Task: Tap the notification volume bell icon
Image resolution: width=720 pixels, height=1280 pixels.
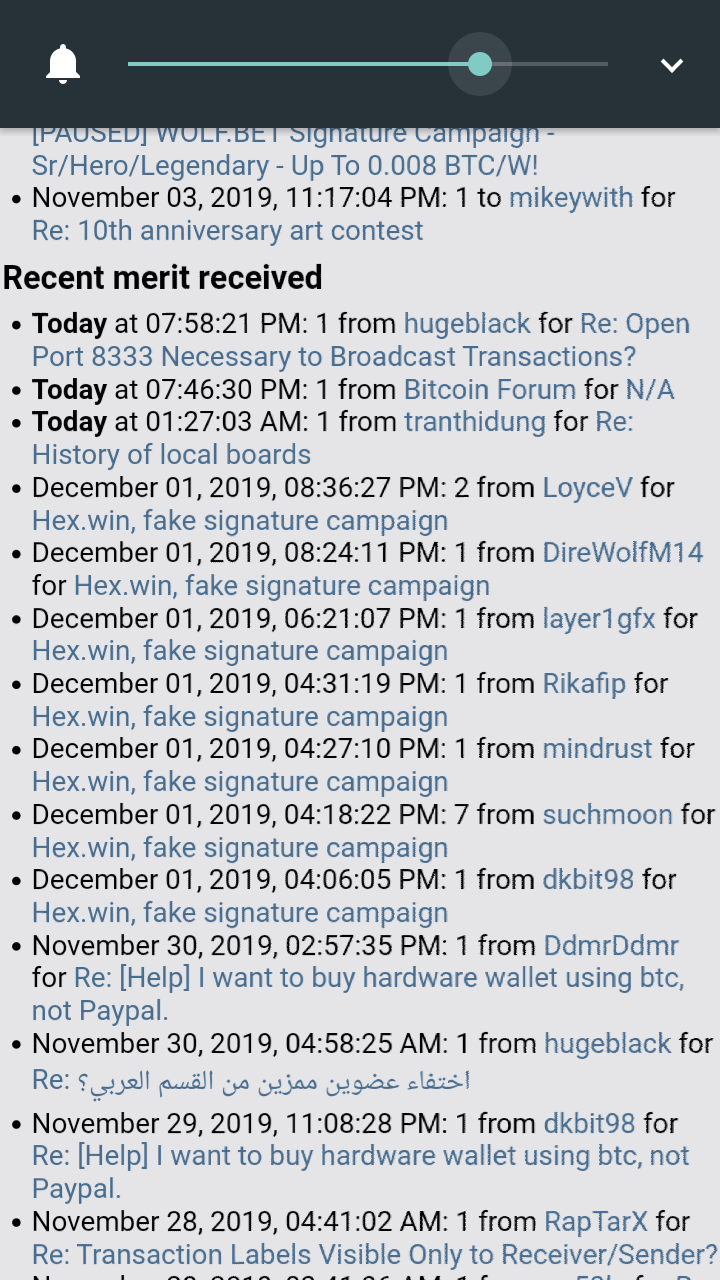Action: 63,64
